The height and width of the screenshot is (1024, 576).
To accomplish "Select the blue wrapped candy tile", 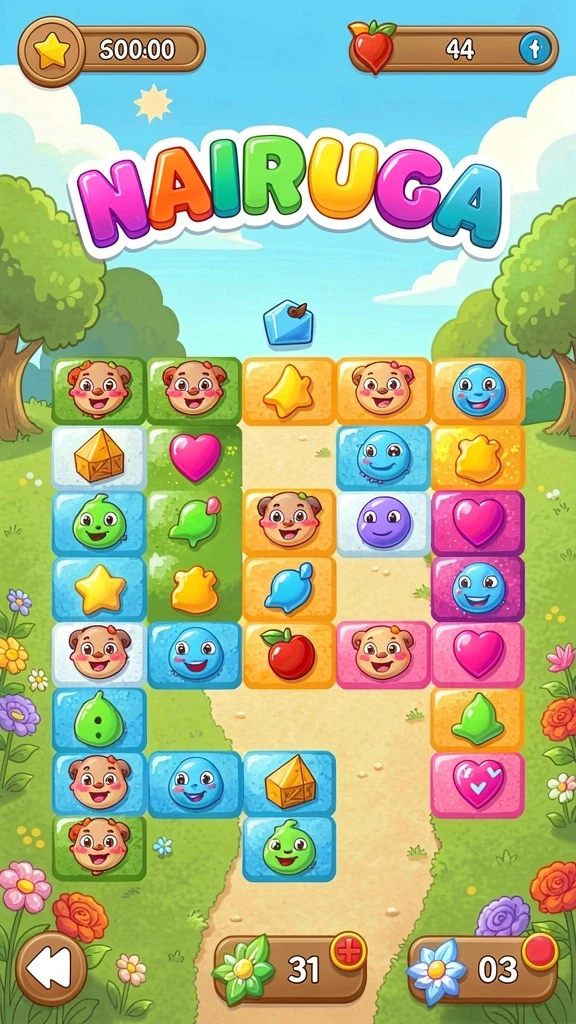I will [x=289, y=588].
